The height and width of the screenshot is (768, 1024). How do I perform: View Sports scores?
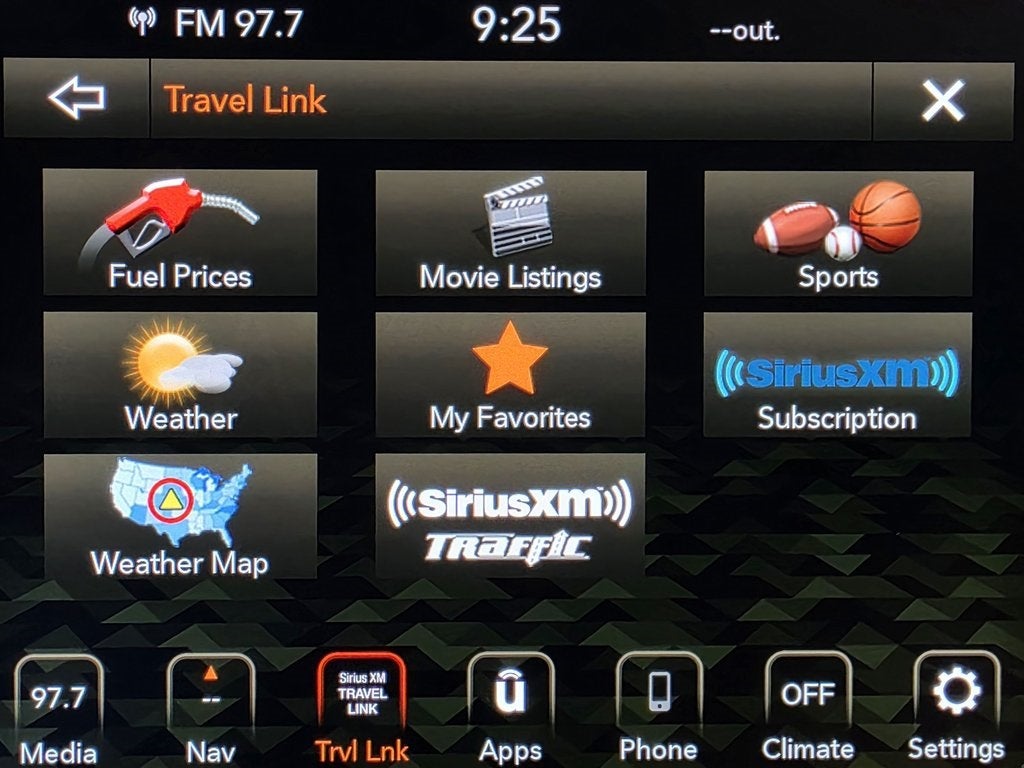(838, 233)
